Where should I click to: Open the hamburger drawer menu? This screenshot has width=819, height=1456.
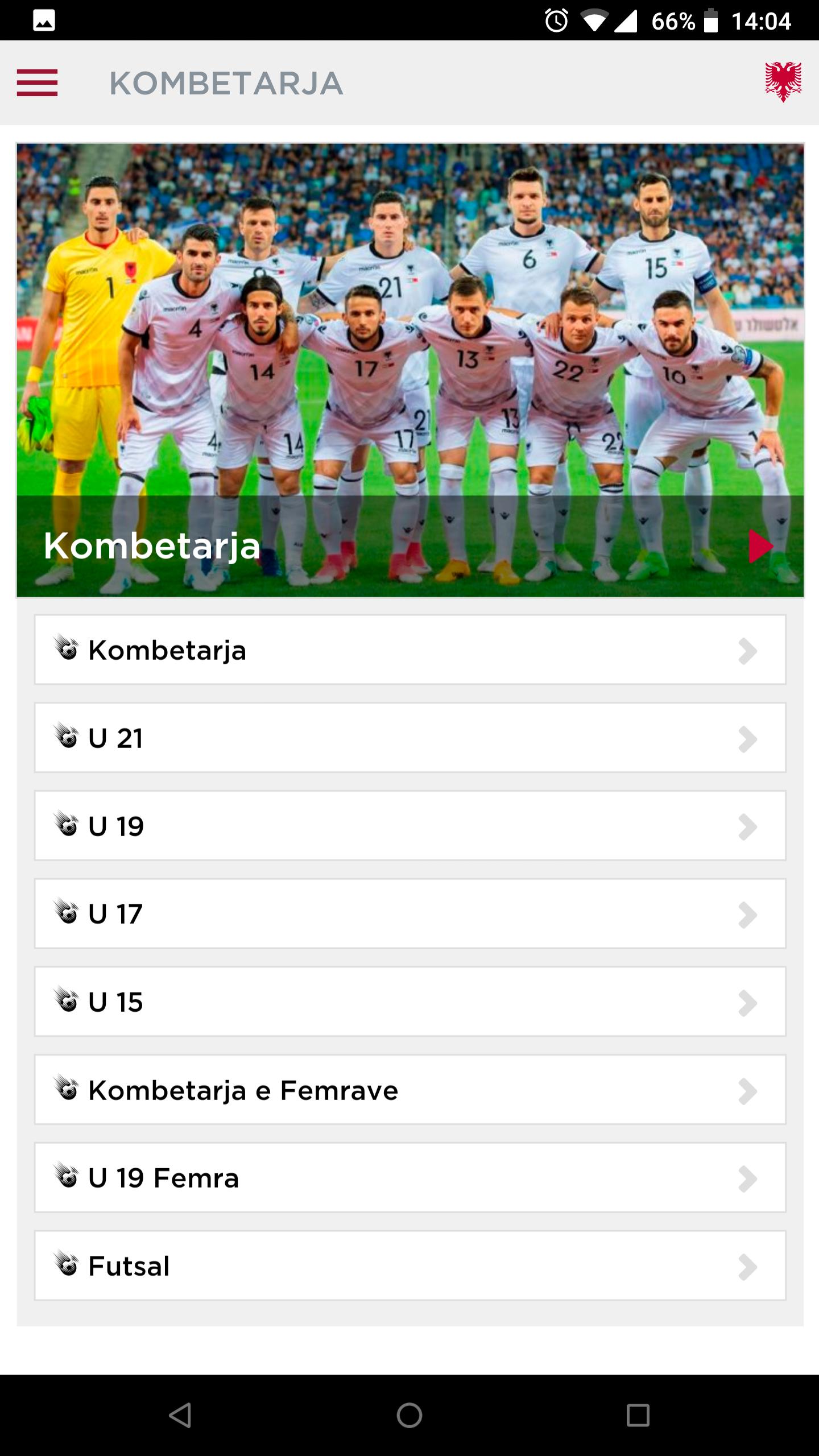coord(37,83)
